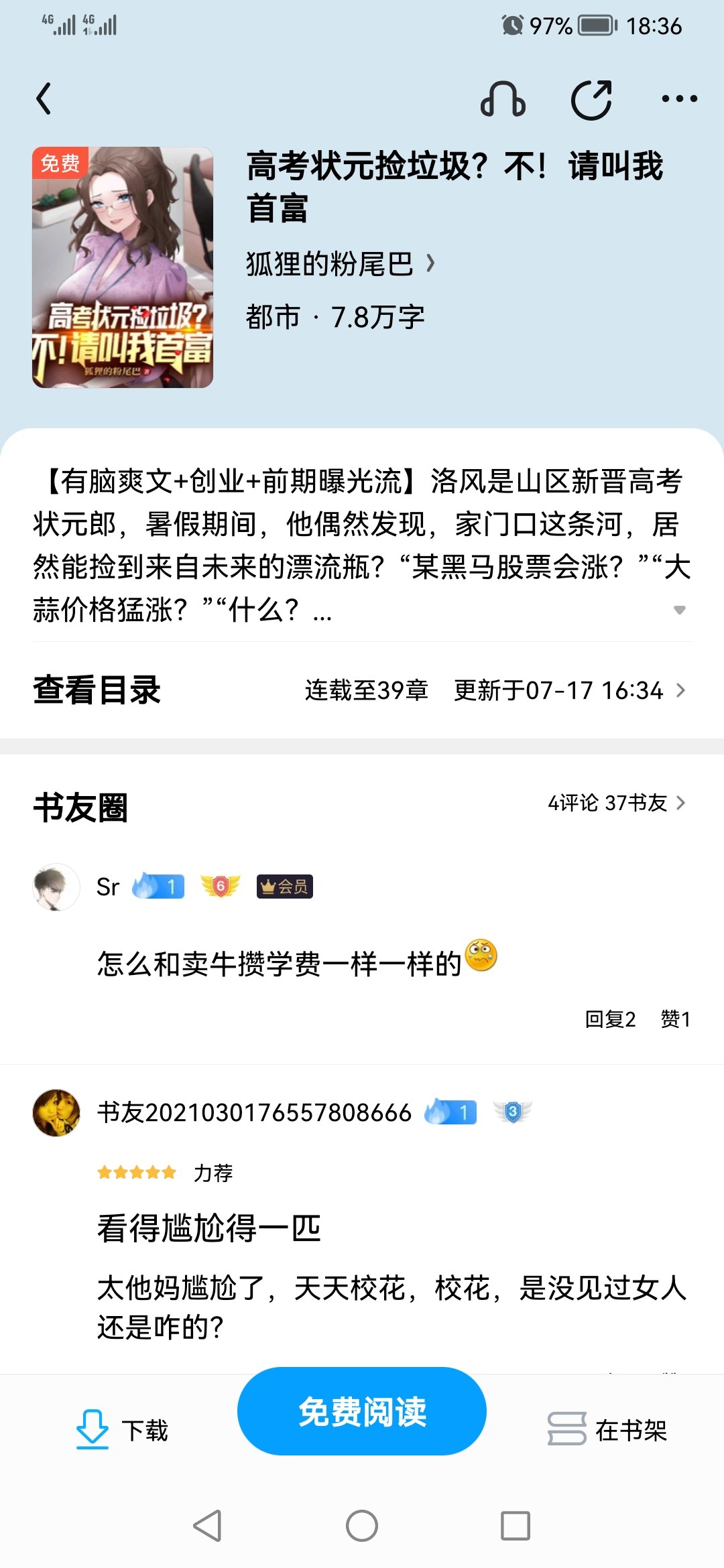Screen dimensions: 724x1568
Task: Open 查看目录 chapter list
Action: pyautogui.click(x=362, y=690)
